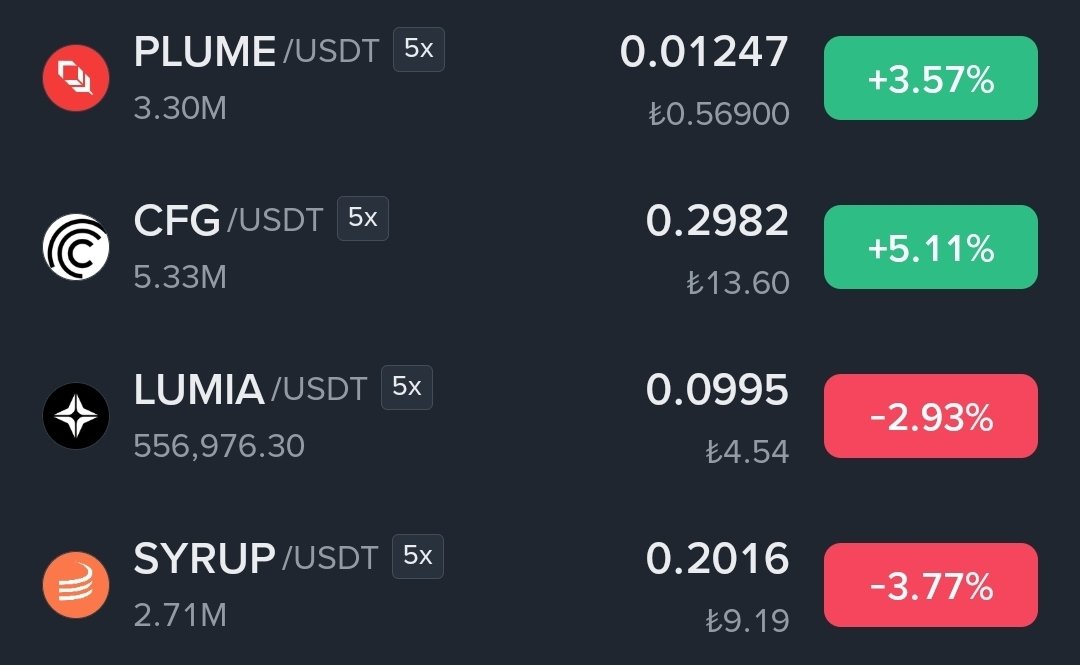Tap the +3.57% change badge
Image resolution: width=1080 pixels, height=665 pixels.
[931, 78]
